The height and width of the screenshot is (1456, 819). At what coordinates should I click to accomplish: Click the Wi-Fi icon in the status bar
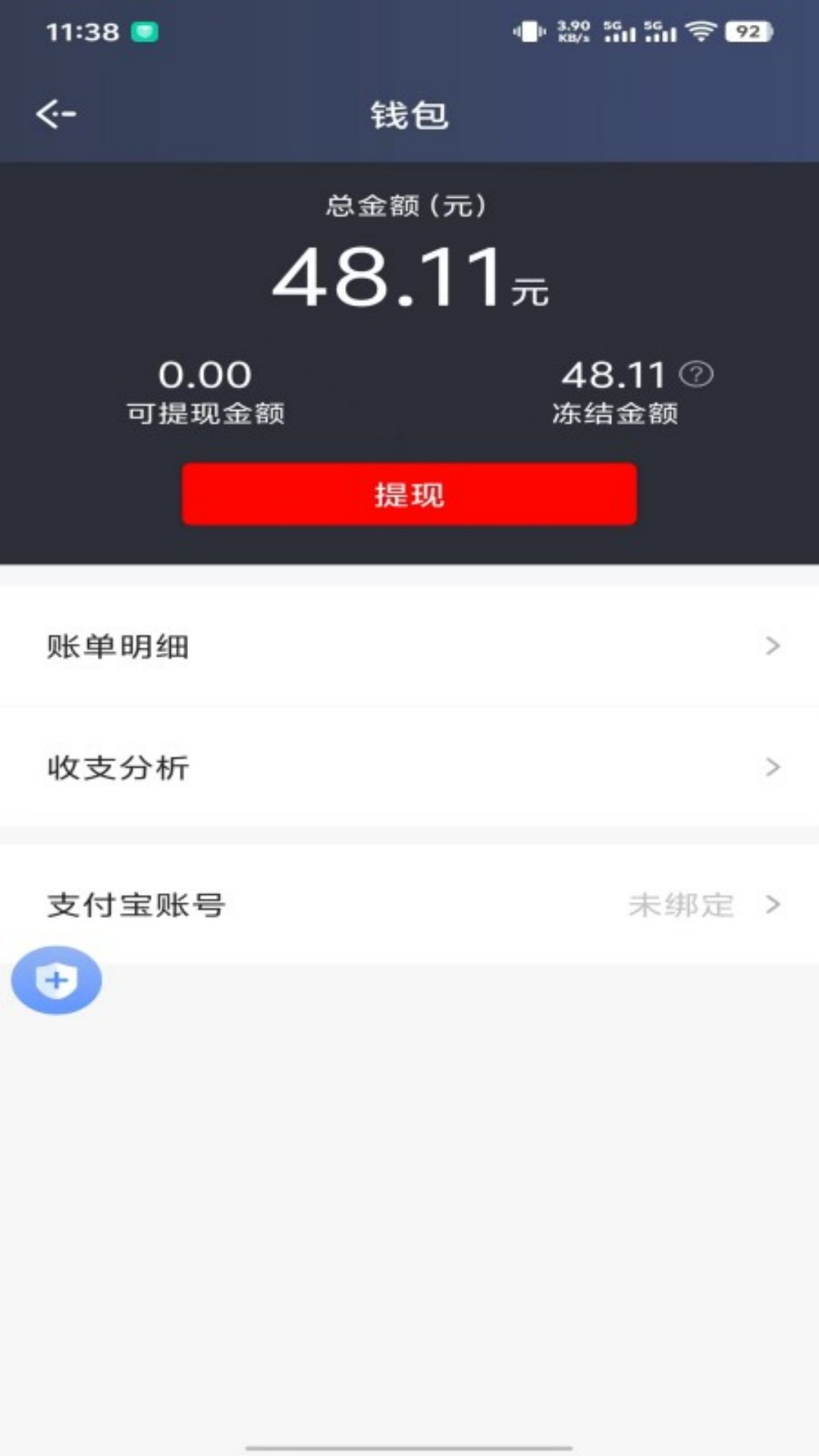pyautogui.click(x=699, y=30)
